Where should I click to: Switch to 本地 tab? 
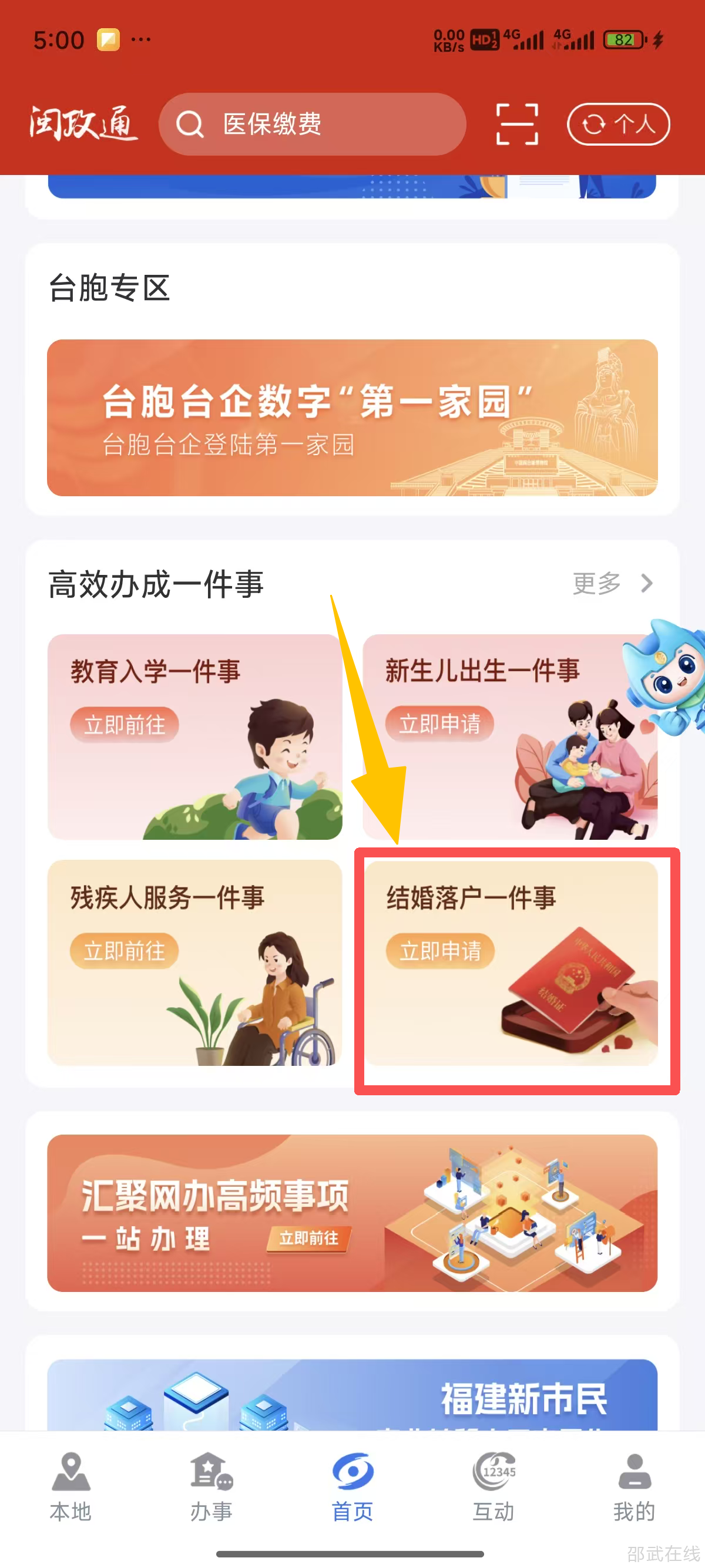coord(70,1485)
